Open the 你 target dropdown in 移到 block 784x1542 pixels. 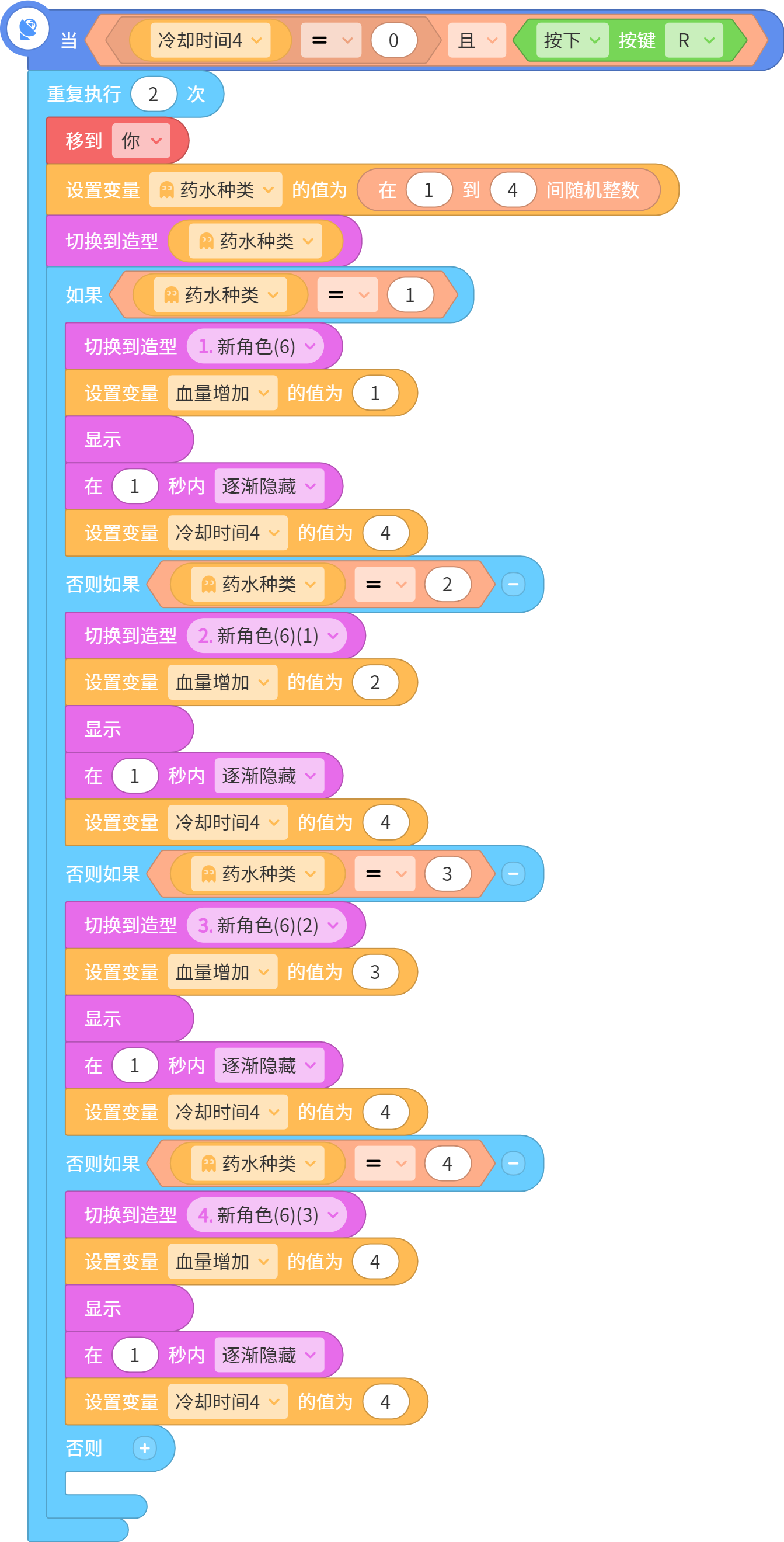point(141,141)
